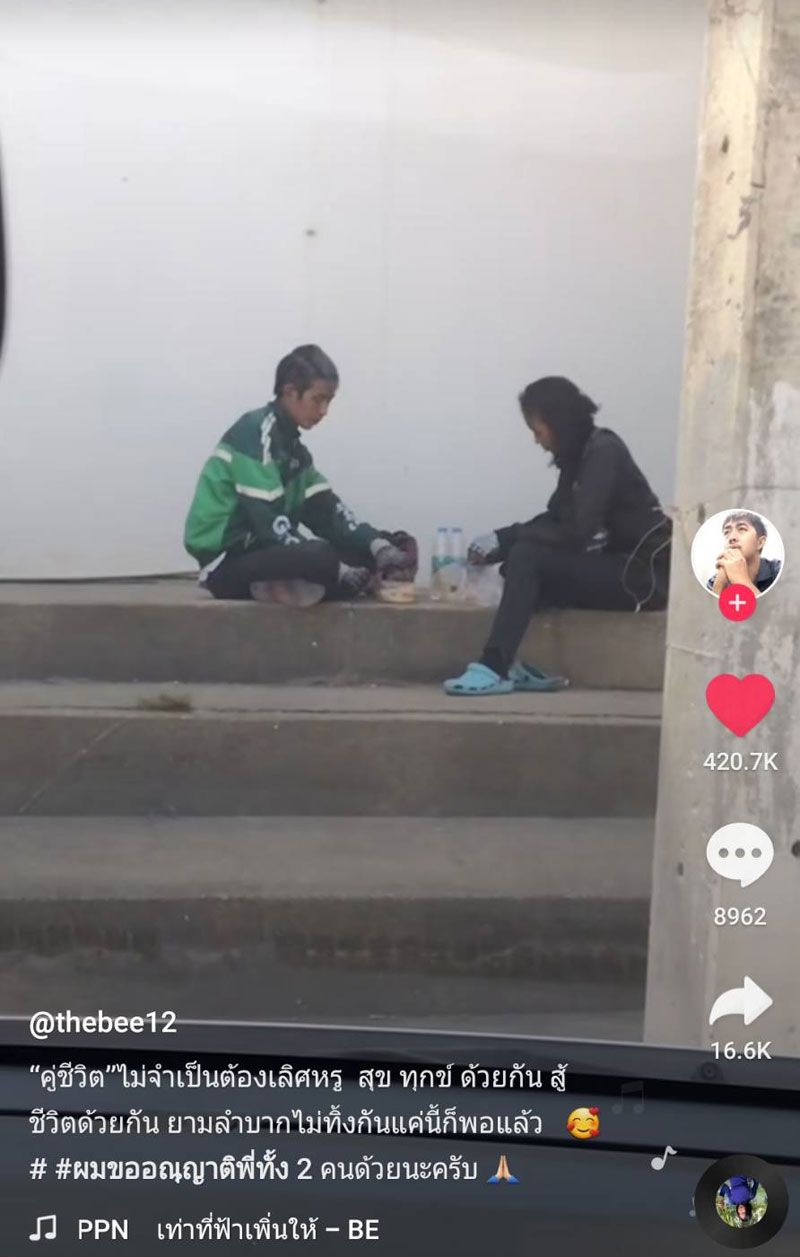The image size is (800, 1257).
Task: Open the comments bubble
Action: coord(740,856)
